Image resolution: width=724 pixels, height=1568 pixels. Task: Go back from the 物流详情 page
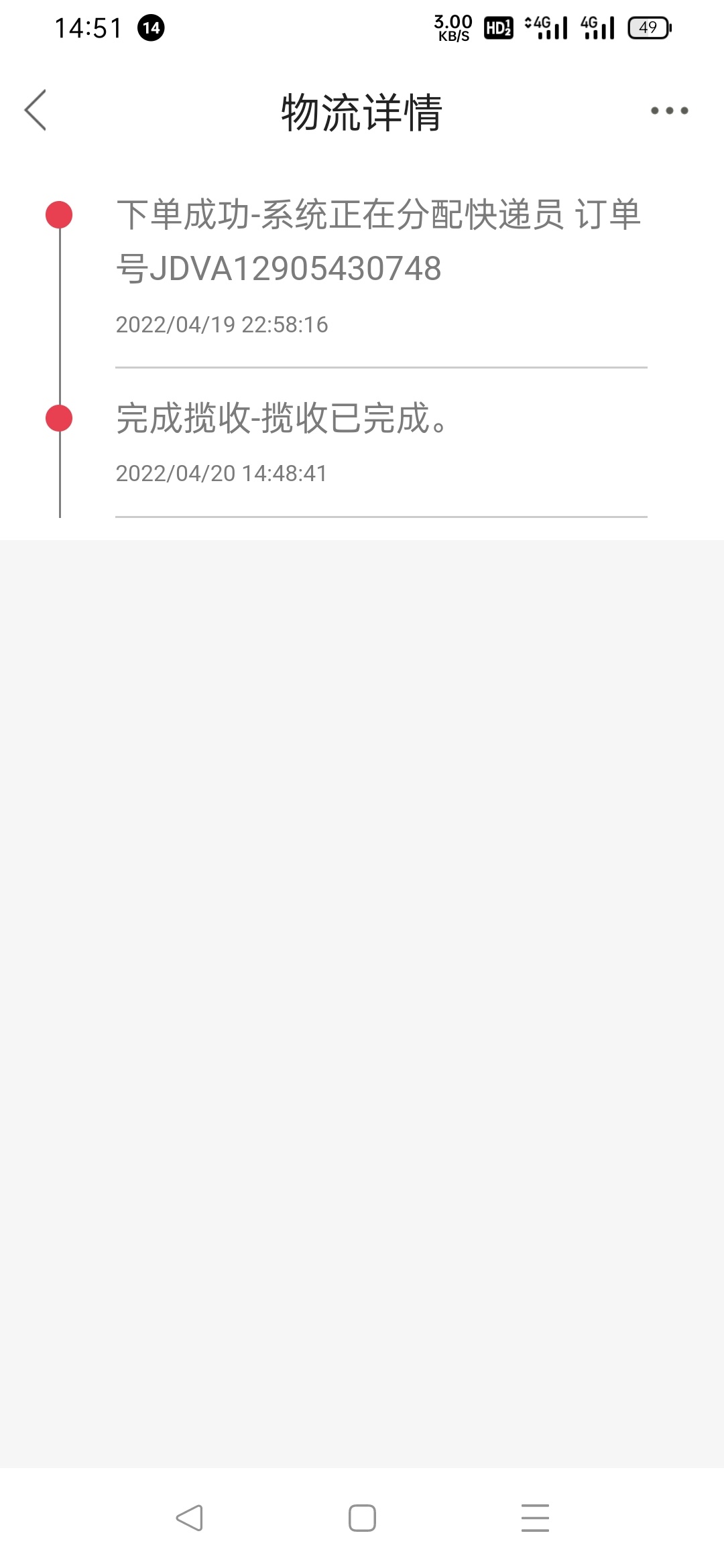(36, 110)
